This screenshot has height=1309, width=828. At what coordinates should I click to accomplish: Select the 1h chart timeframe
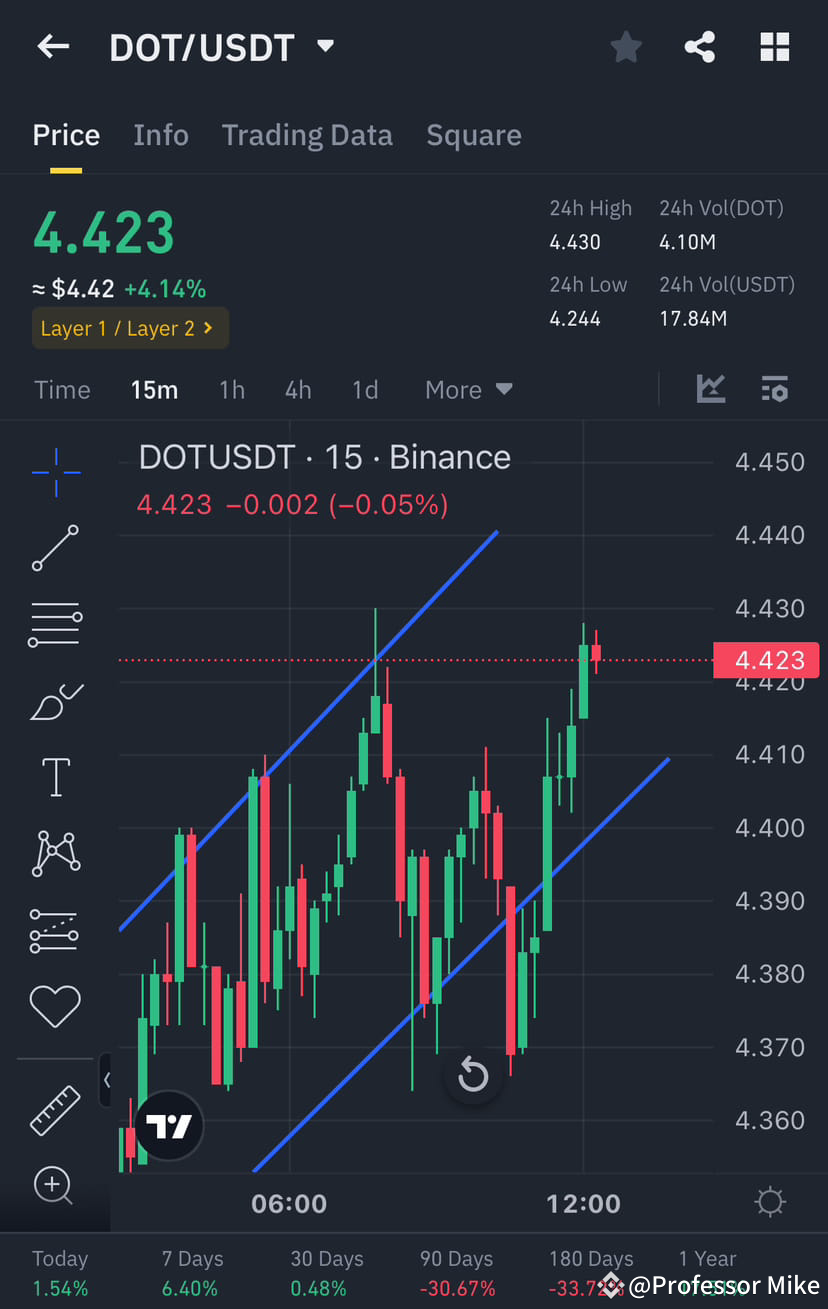[232, 389]
